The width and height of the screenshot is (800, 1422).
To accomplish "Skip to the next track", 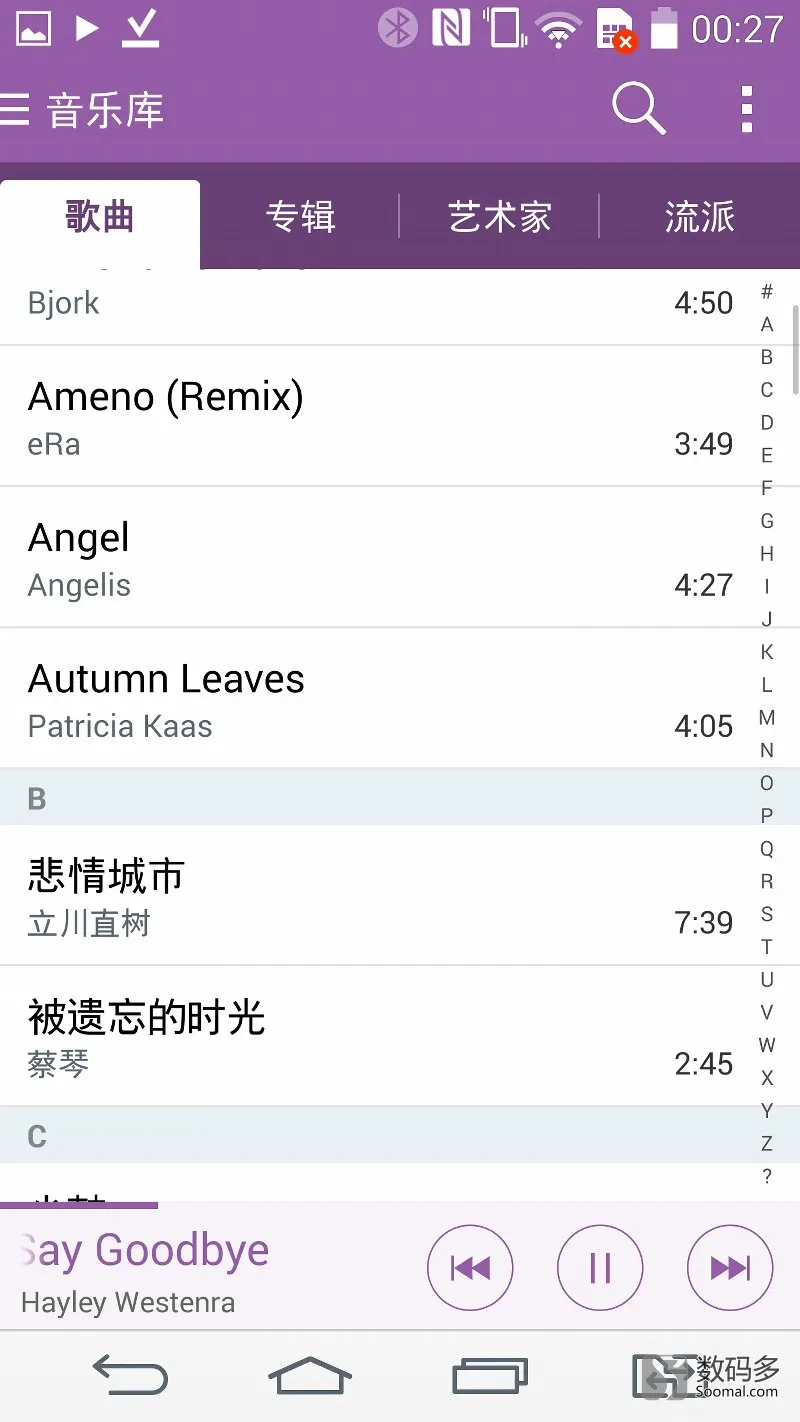I will [x=730, y=1268].
